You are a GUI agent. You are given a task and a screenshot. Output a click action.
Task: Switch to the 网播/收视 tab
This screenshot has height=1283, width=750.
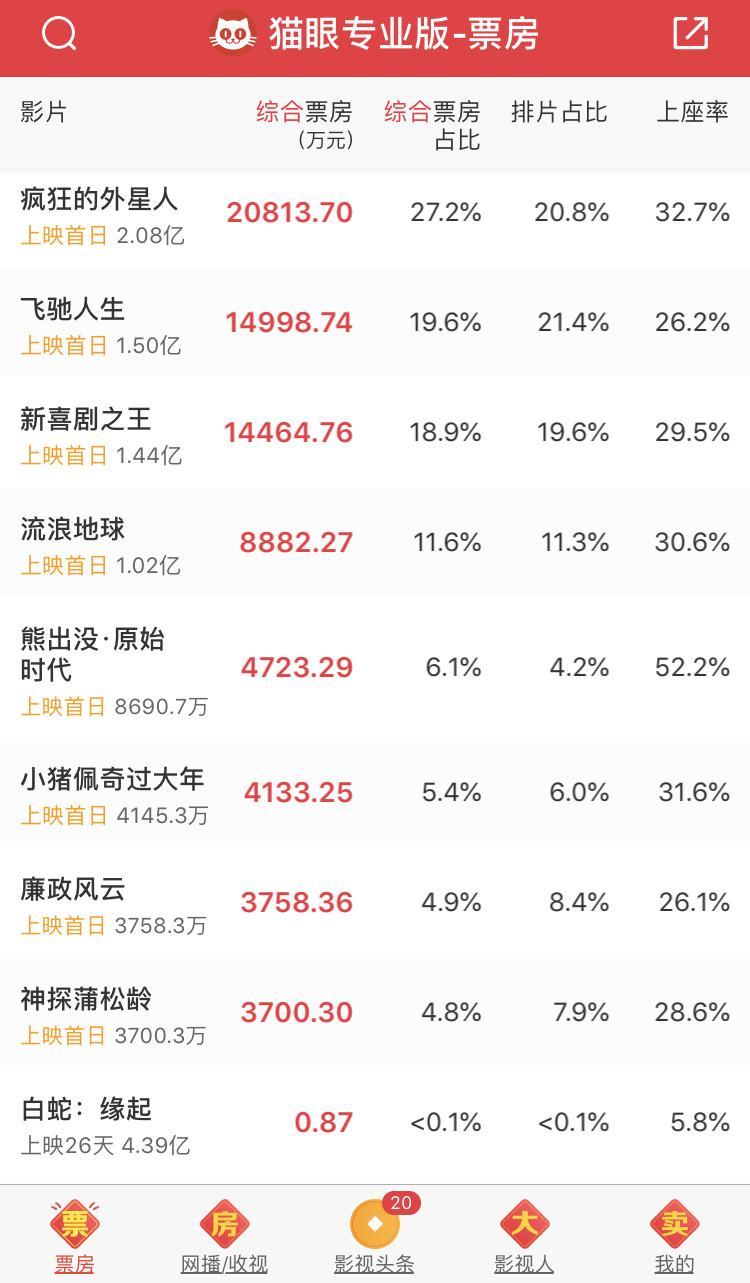pos(224,1236)
